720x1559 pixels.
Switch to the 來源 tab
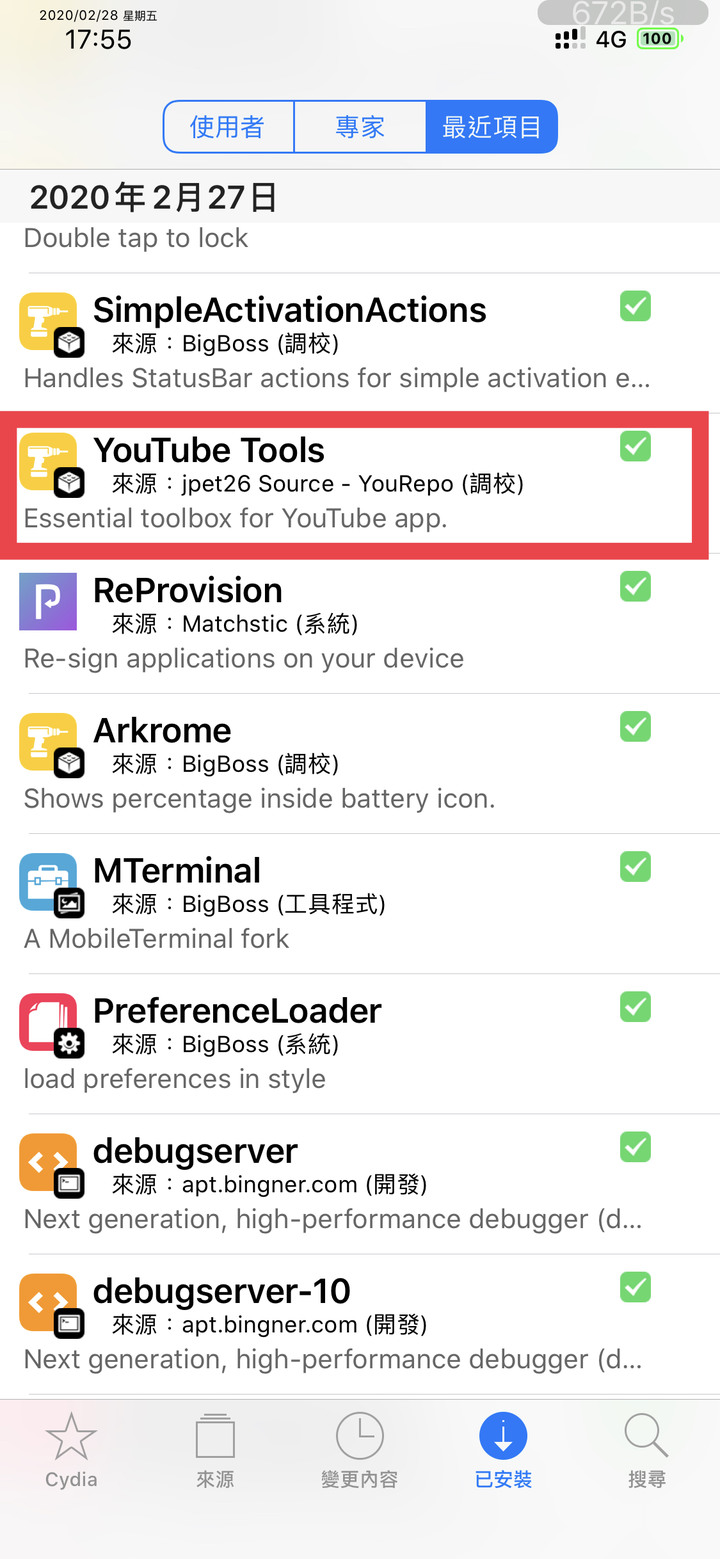tap(215, 1450)
